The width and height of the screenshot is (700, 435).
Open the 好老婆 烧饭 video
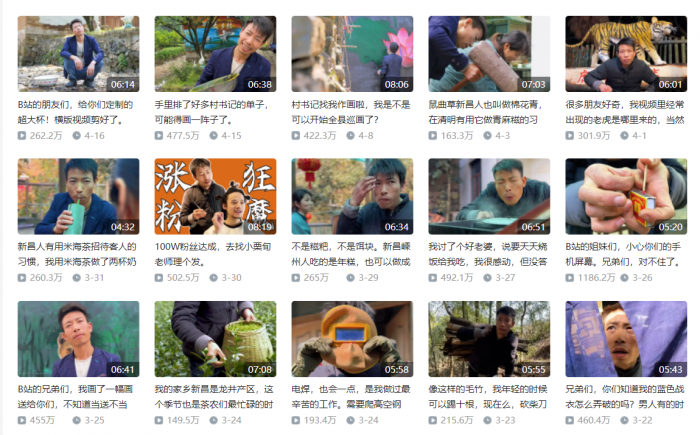point(488,196)
